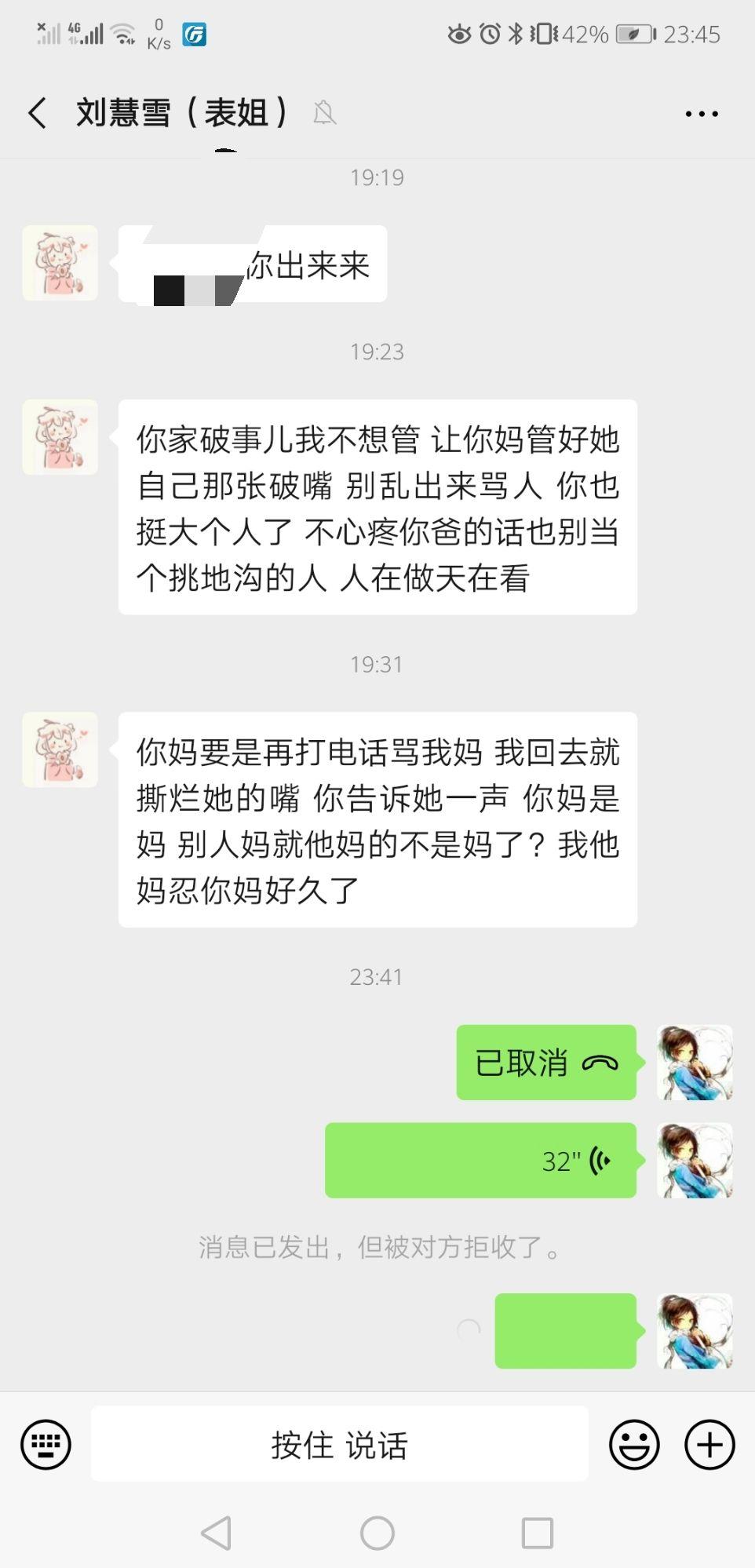Open recent apps from the navigation bar
Viewport: 755px width, 1568px height.
point(538,1533)
